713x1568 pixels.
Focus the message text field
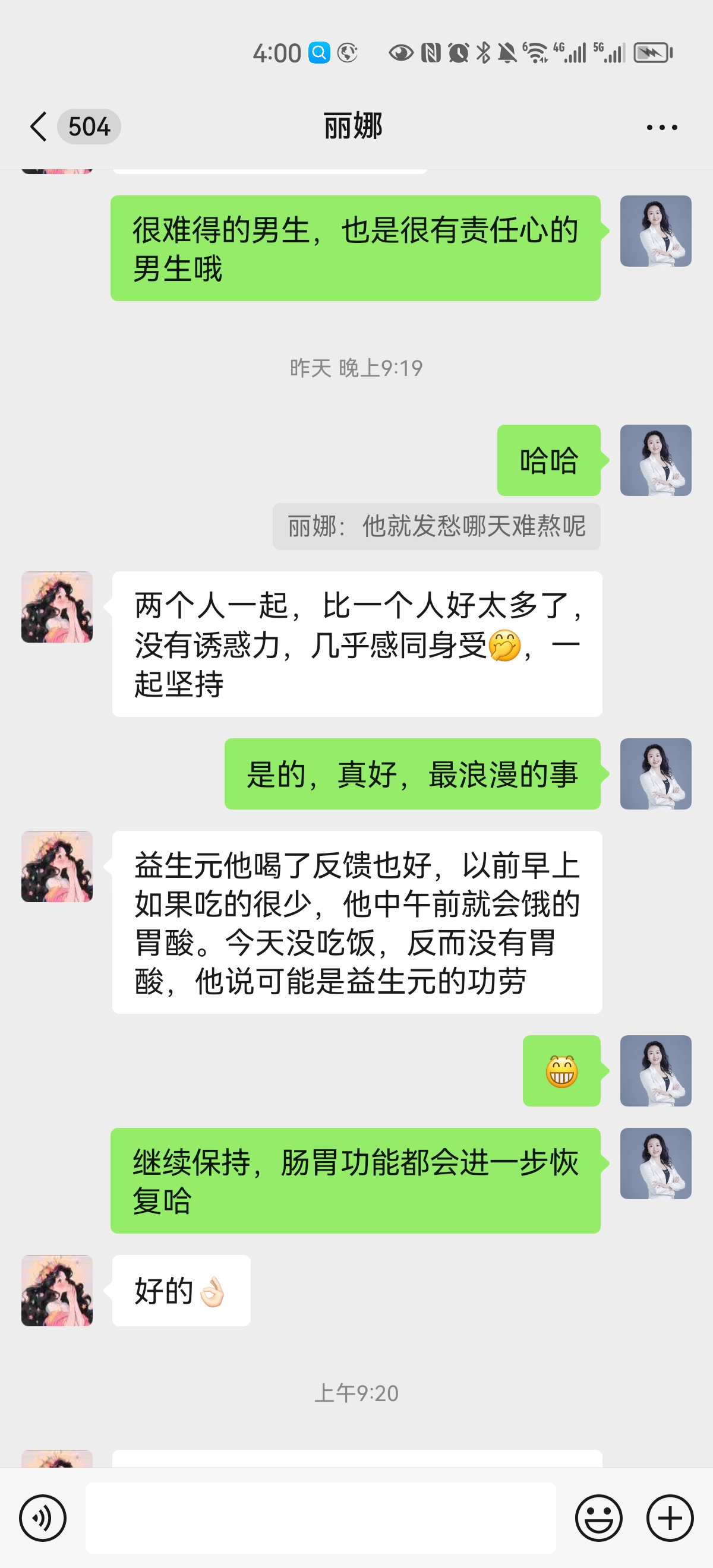click(320, 1518)
